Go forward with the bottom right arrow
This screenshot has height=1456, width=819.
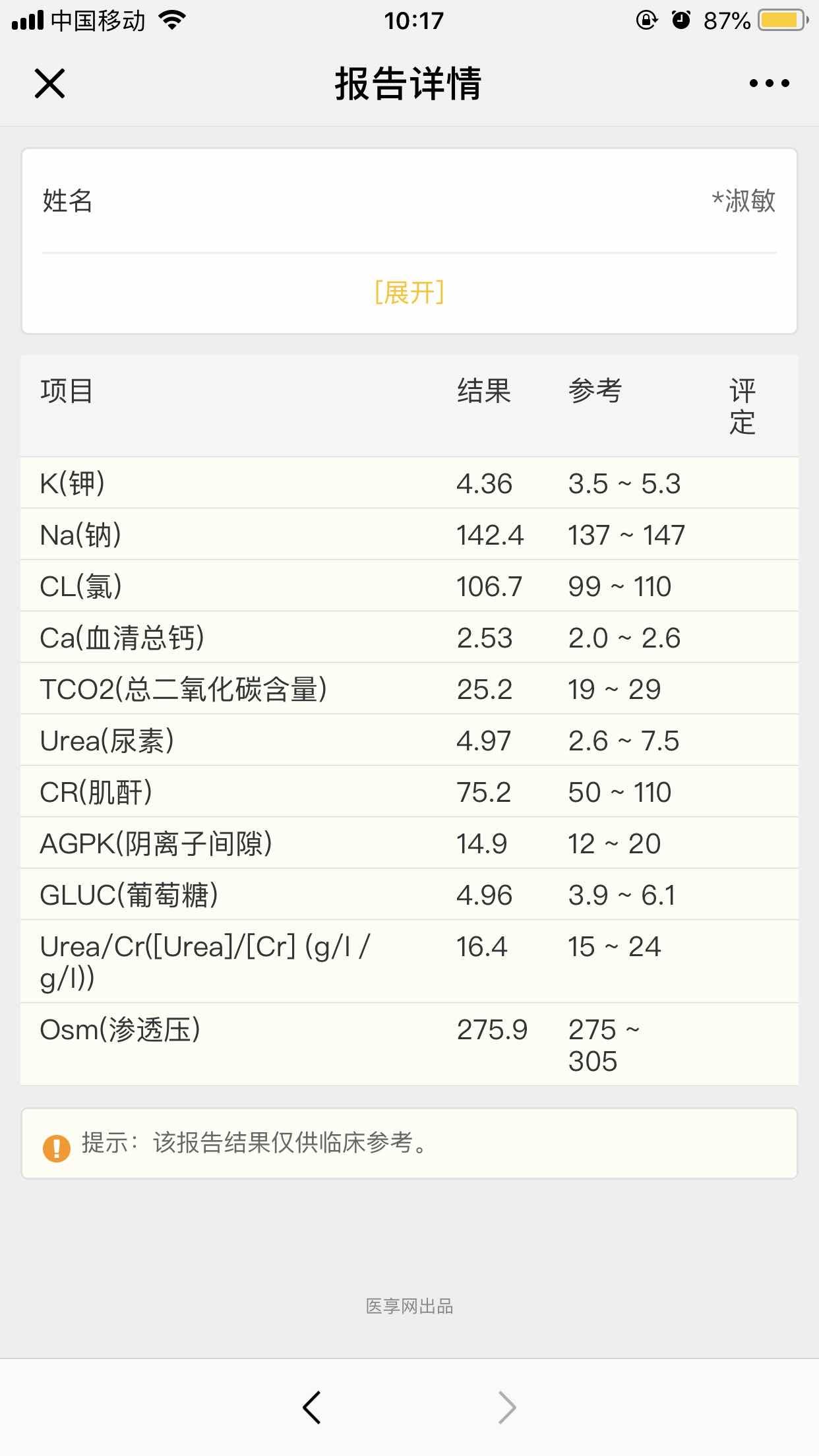[x=506, y=1407]
